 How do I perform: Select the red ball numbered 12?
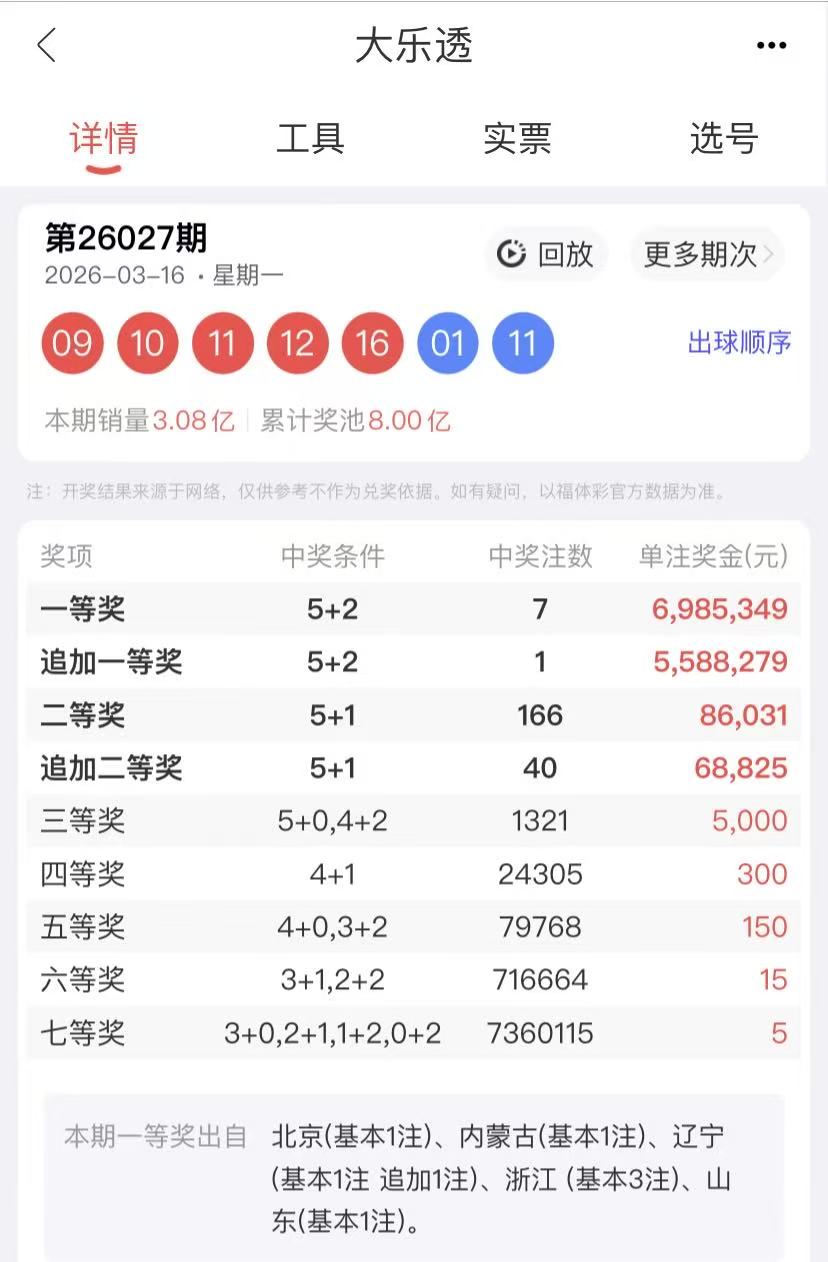[297, 342]
